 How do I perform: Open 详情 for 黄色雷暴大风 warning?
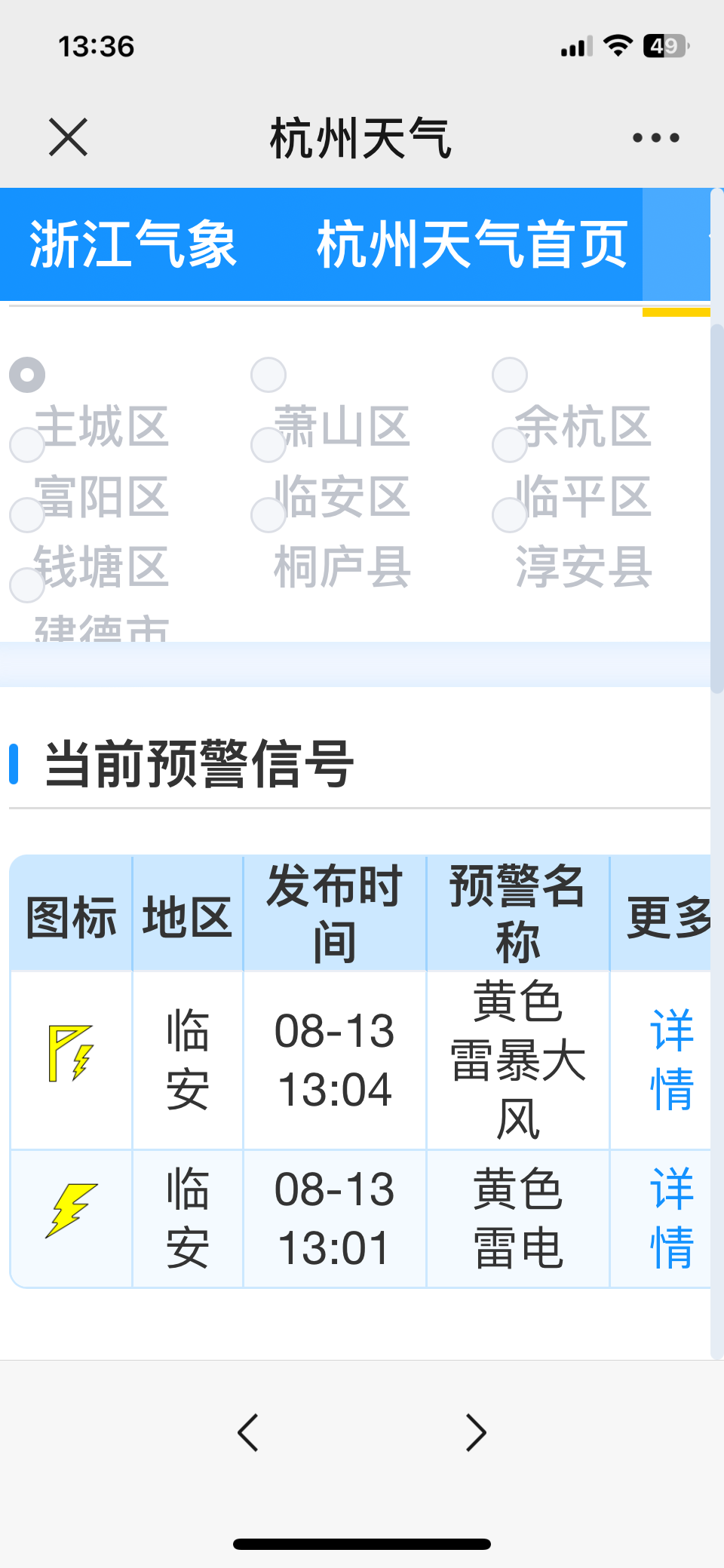[671, 1060]
